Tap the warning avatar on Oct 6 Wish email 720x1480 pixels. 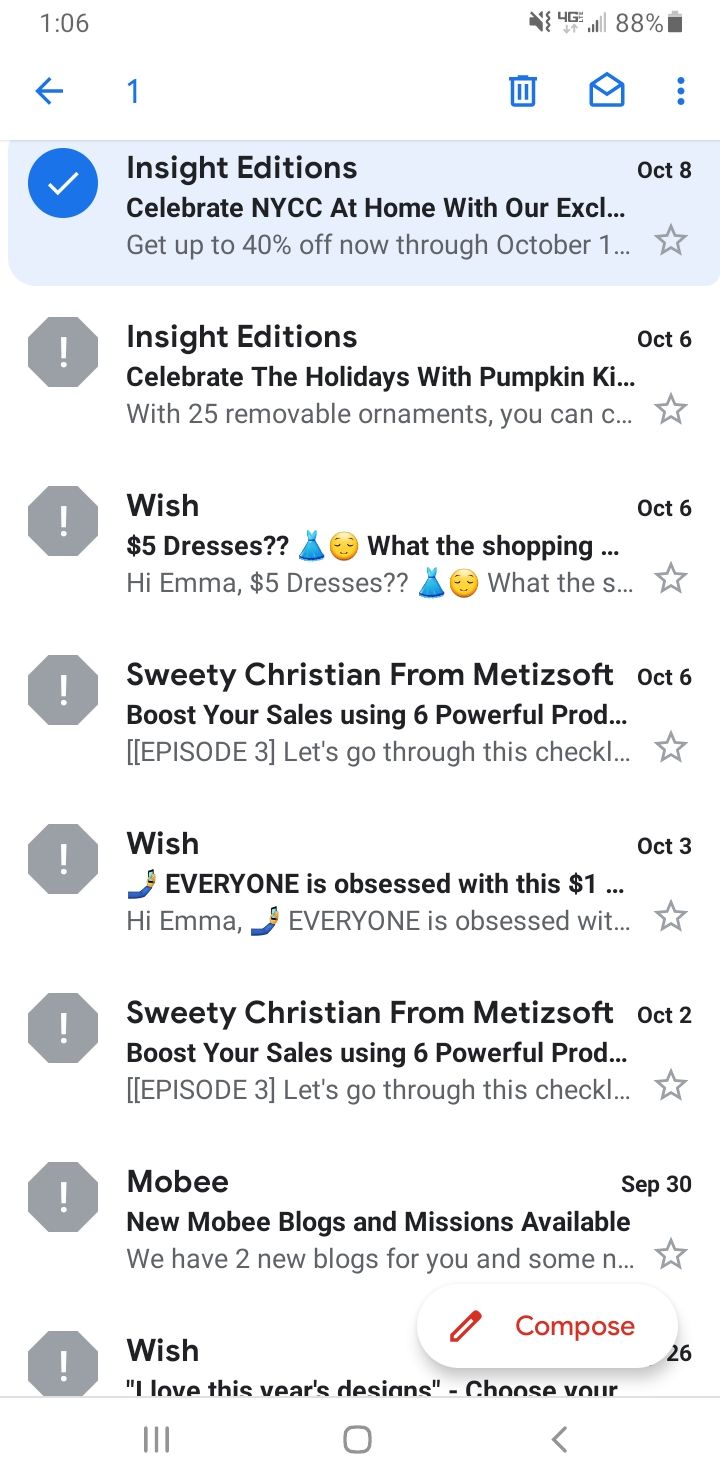(x=62, y=520)
